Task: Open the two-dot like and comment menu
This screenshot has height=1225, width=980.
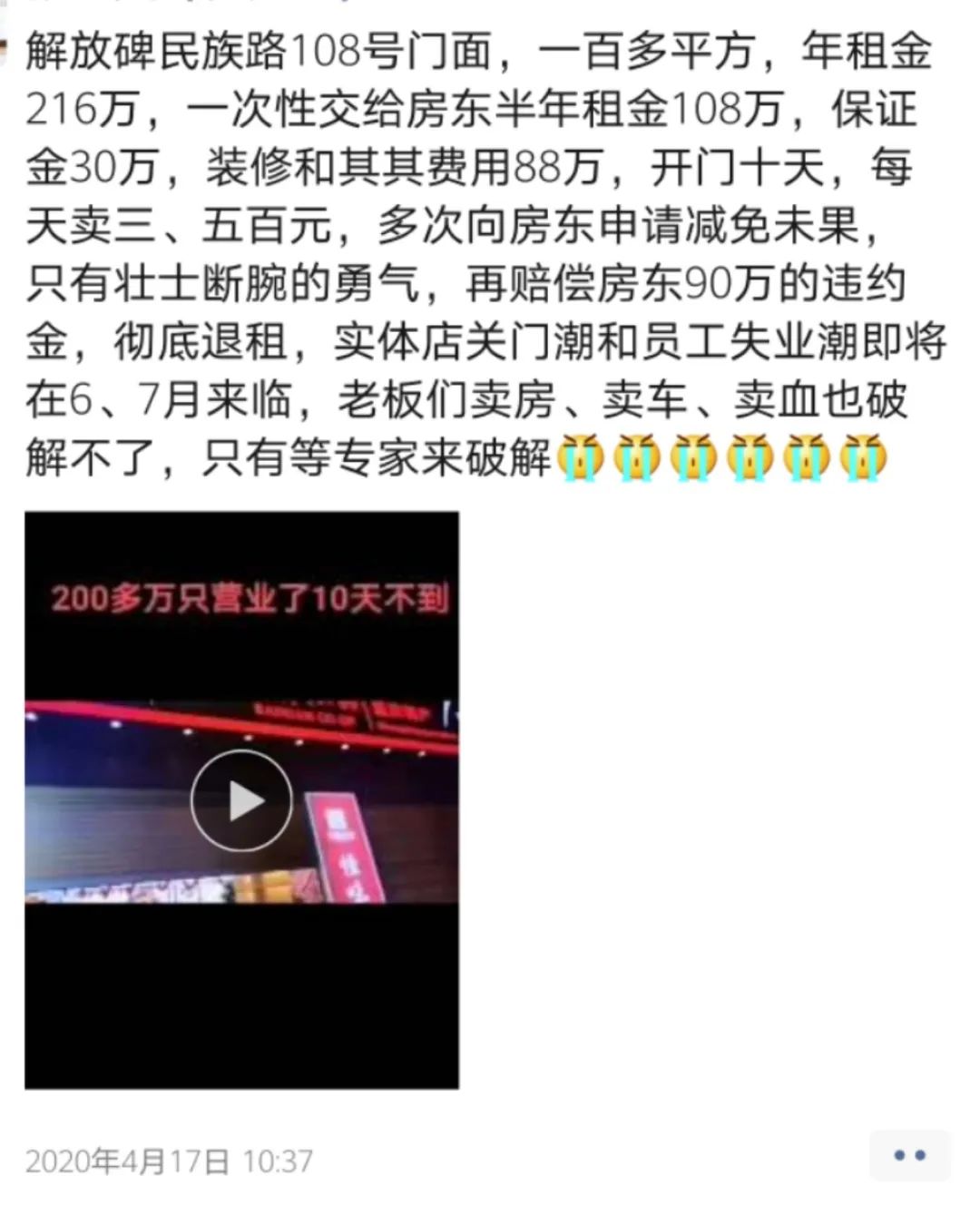Action: (909, 1156)
